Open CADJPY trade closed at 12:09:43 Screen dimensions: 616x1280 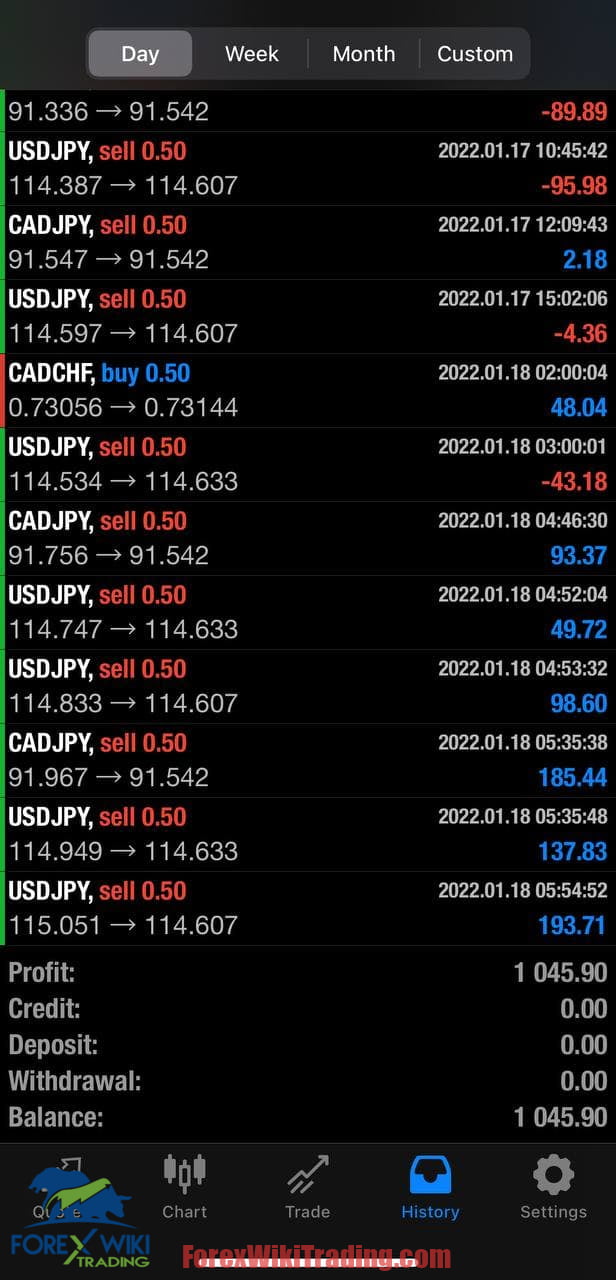coord(308,243)
